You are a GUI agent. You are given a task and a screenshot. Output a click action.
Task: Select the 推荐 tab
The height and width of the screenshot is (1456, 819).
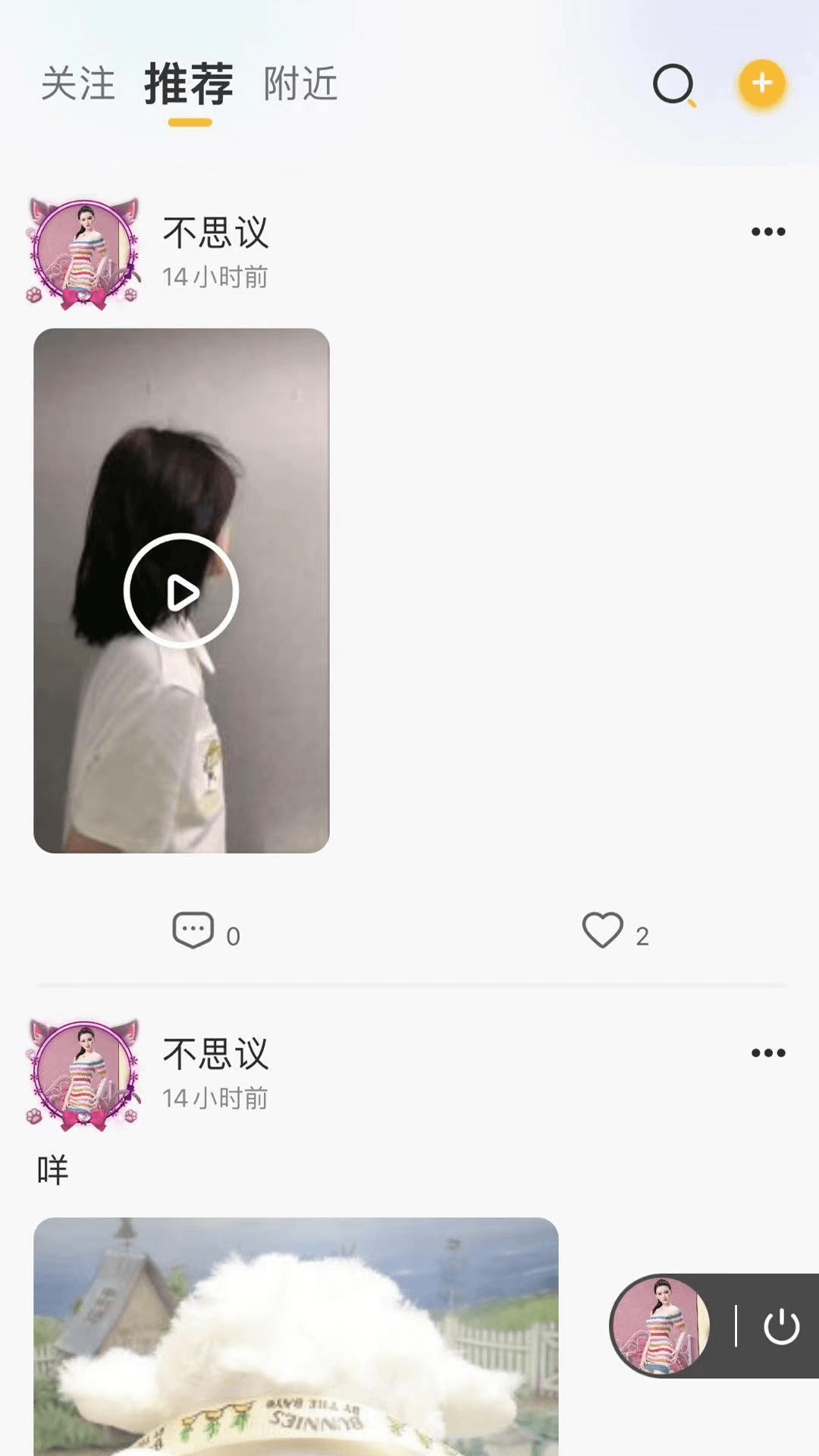click(189, 83)
